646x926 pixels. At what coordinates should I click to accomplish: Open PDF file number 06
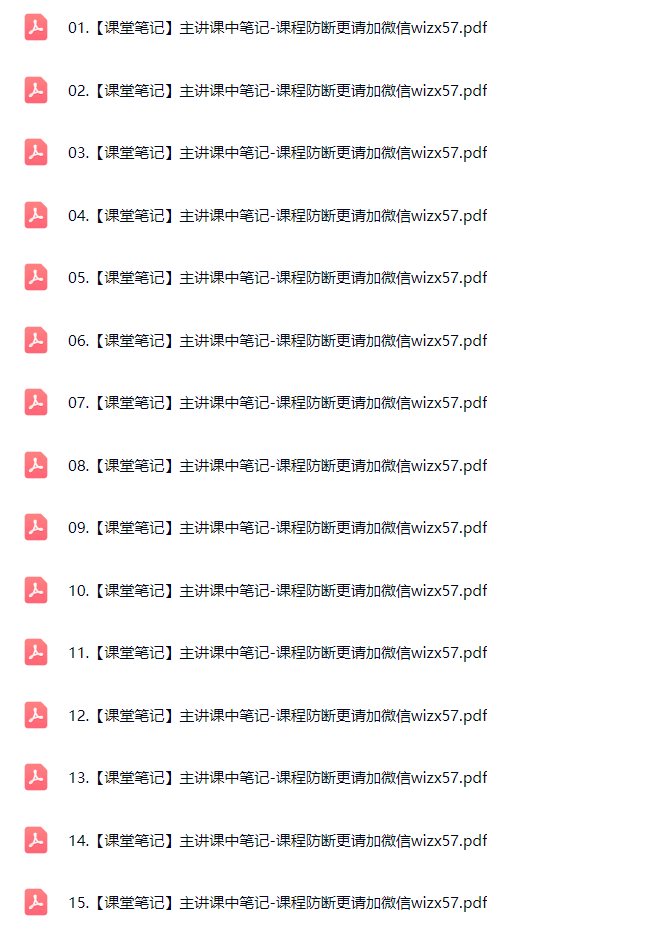(x=277, y=340)
